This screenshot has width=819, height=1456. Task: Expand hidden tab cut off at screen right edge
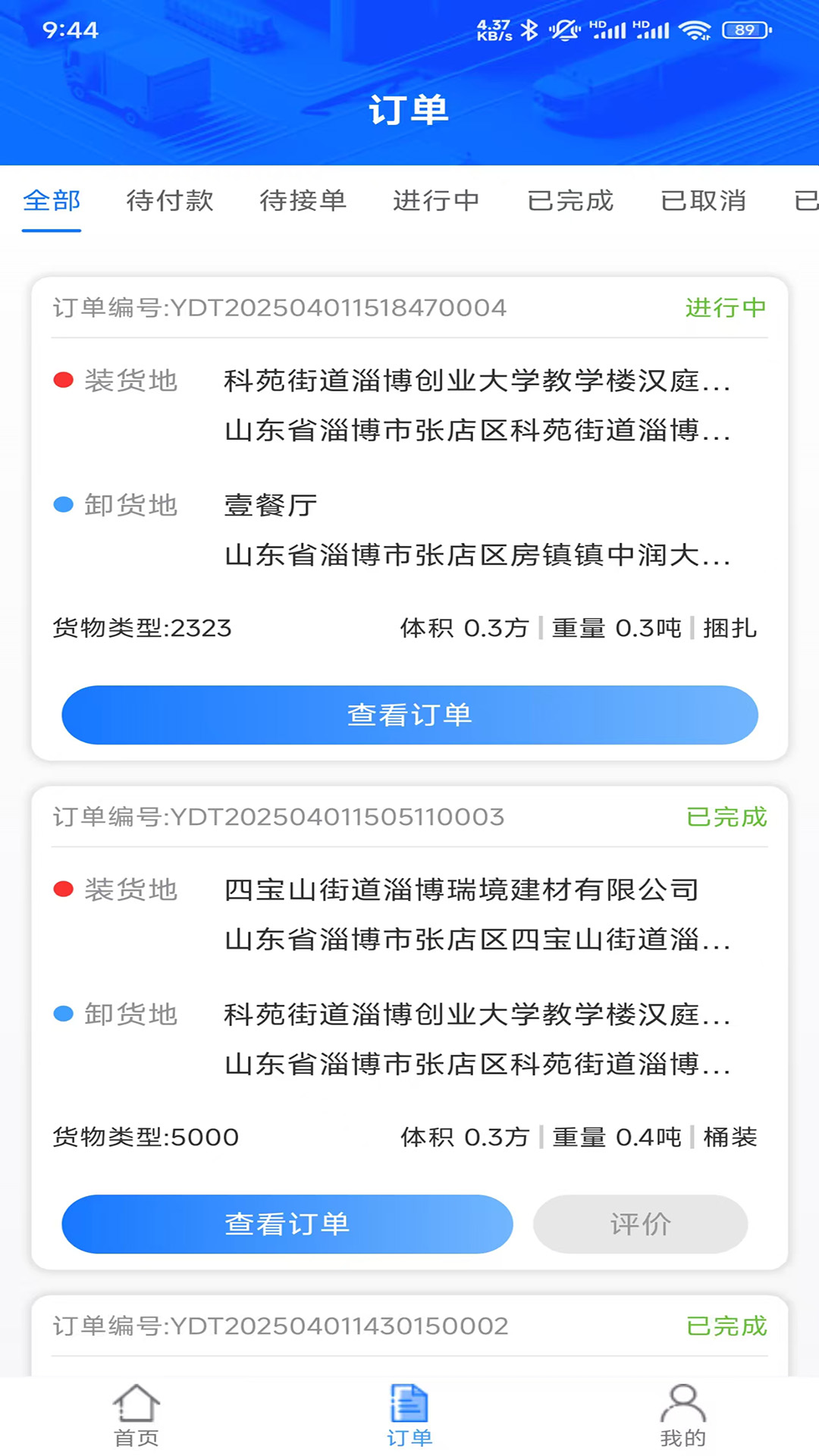pyautogui.click(x=805, y=201)
